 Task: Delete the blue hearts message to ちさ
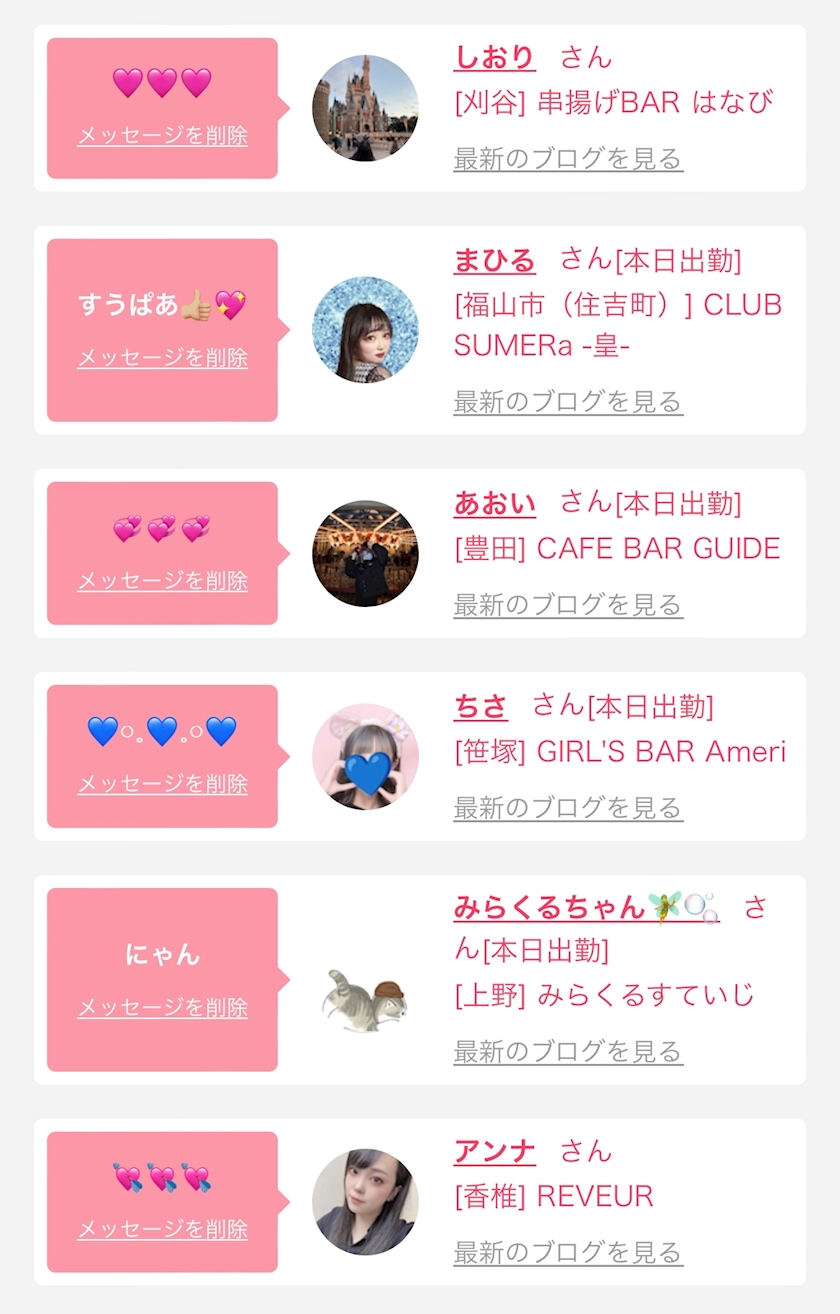(162, 784)
